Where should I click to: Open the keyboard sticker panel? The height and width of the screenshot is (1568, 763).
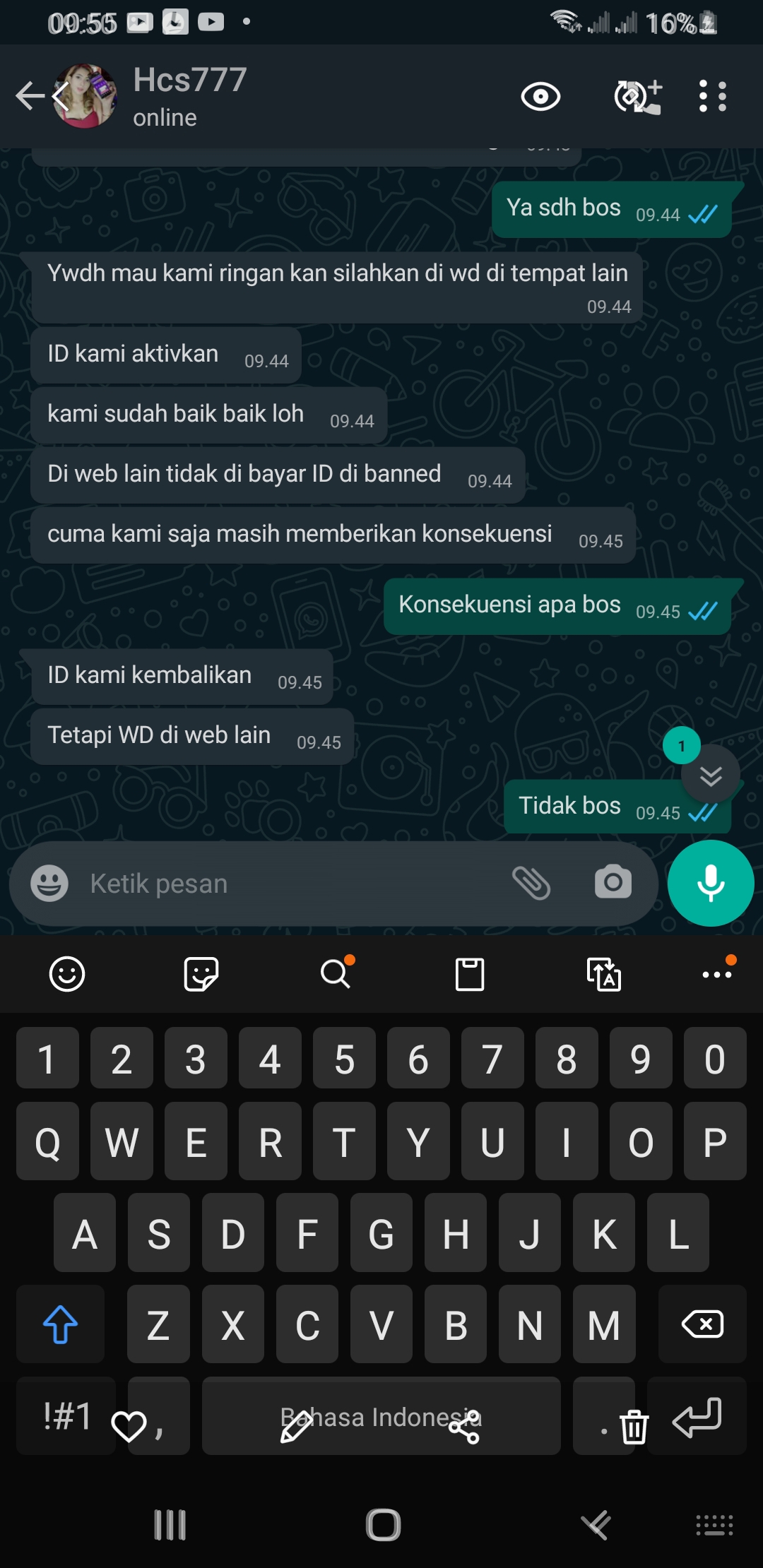tap(201, 975)
